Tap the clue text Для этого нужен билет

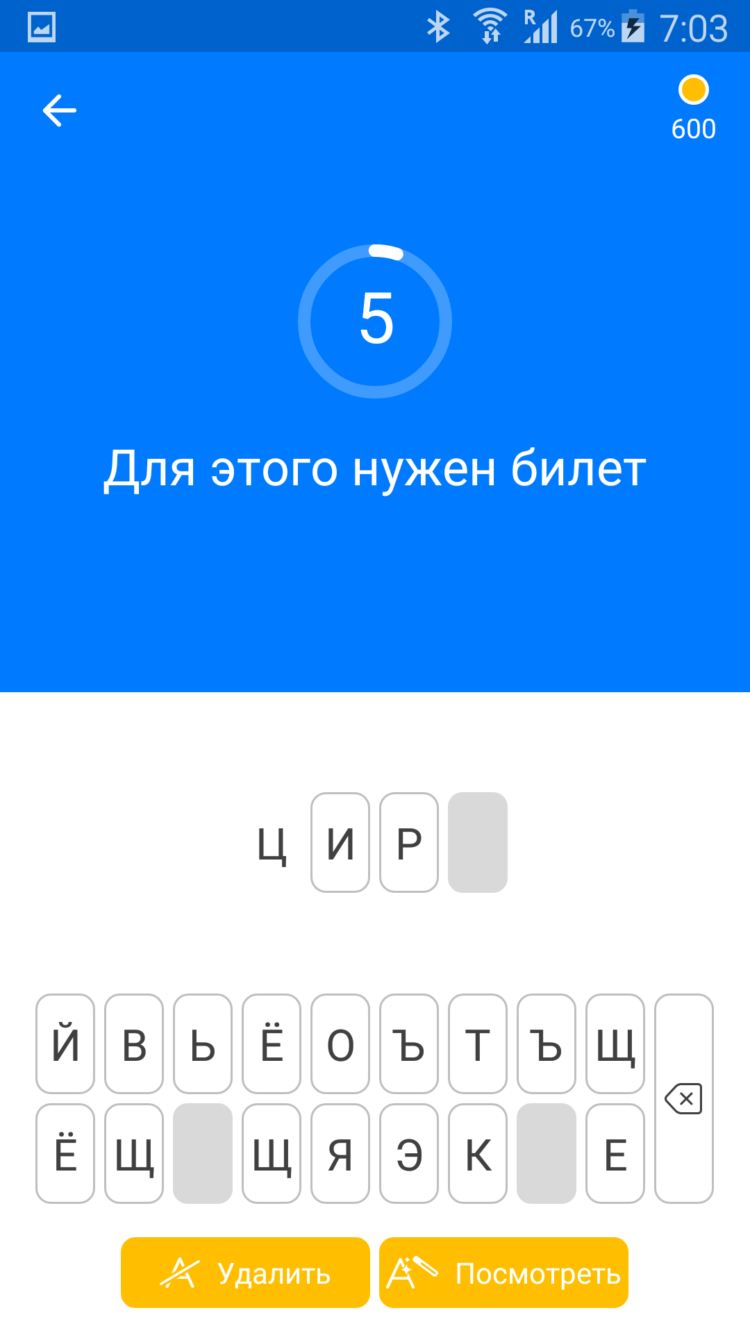(x=375, y=467)
